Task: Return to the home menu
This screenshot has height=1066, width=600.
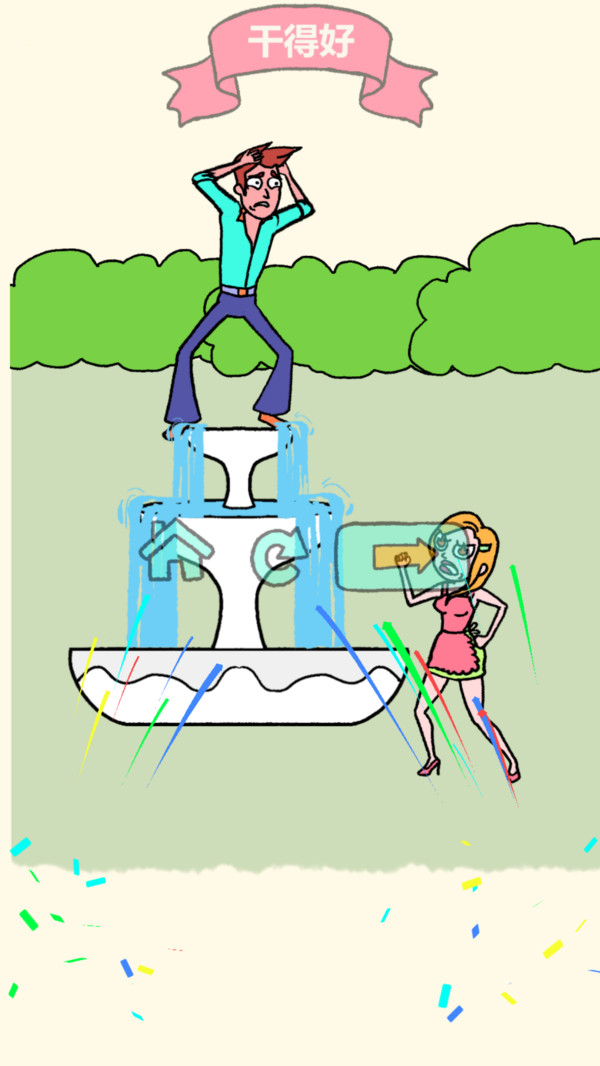Action: tap(176, 551)
